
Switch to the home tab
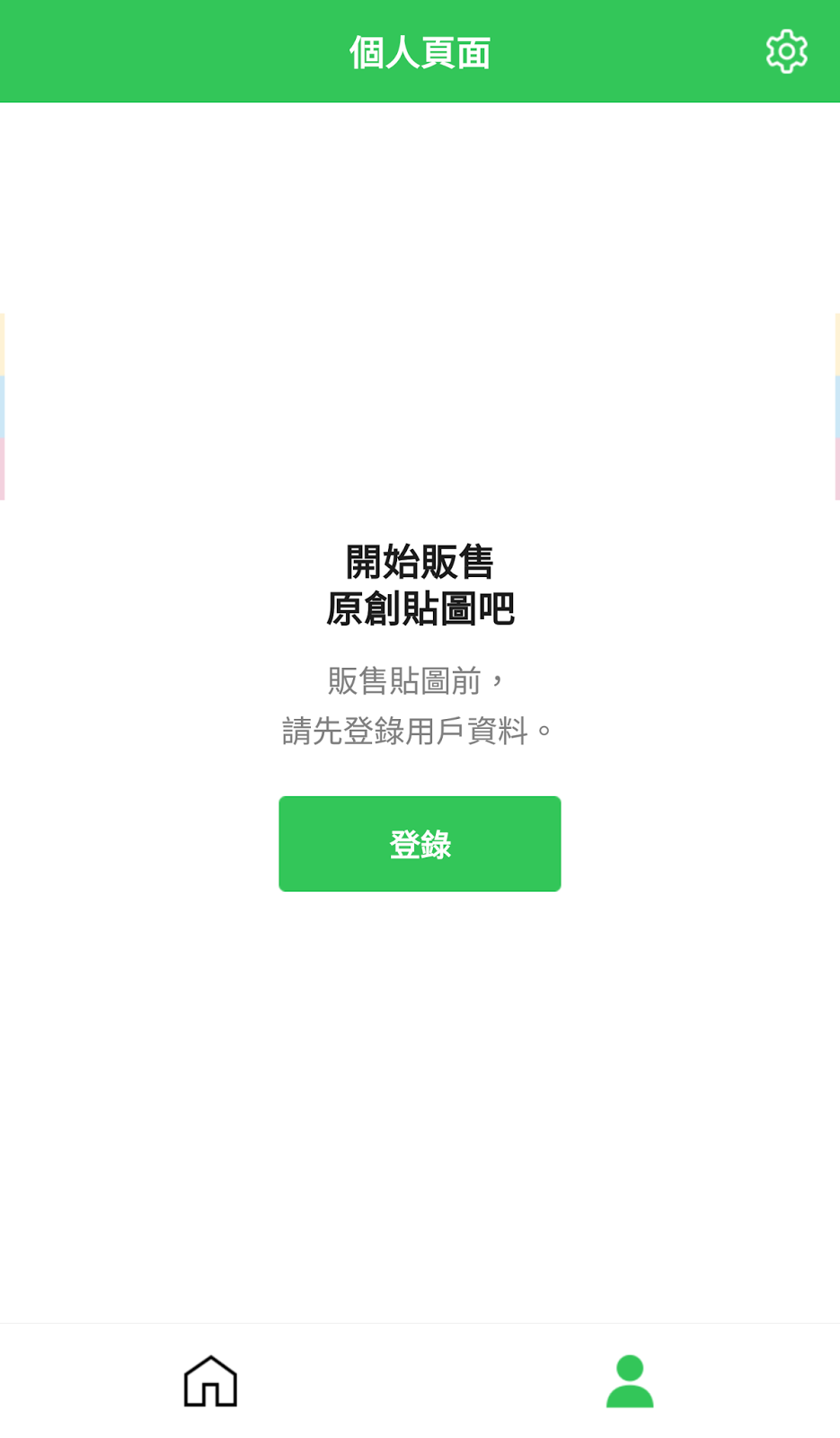point(210,1381)
